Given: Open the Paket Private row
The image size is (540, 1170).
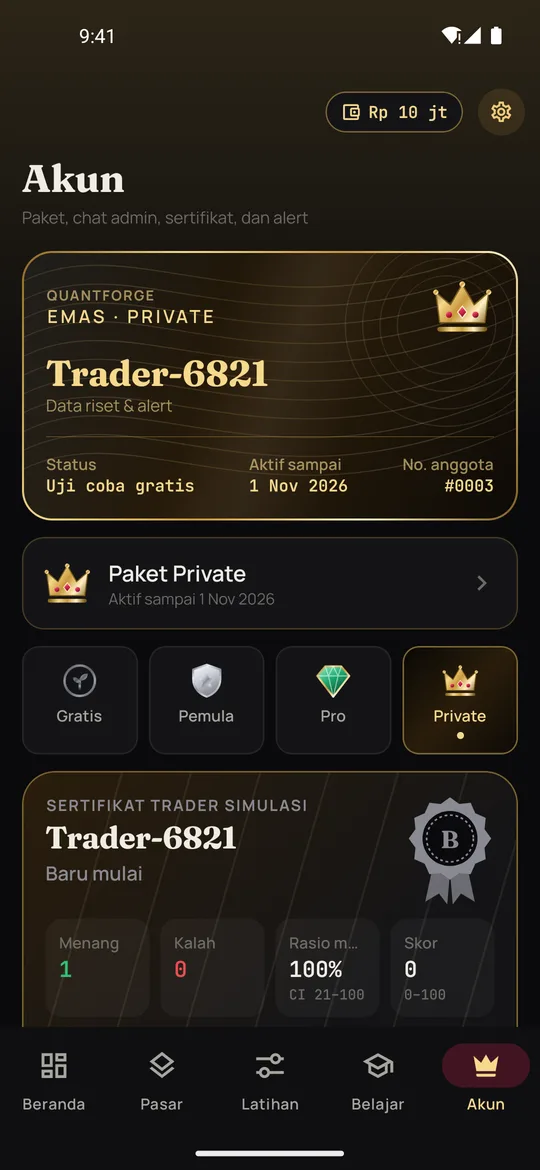Looking at the screenshot, I should [x=270, y=584].
